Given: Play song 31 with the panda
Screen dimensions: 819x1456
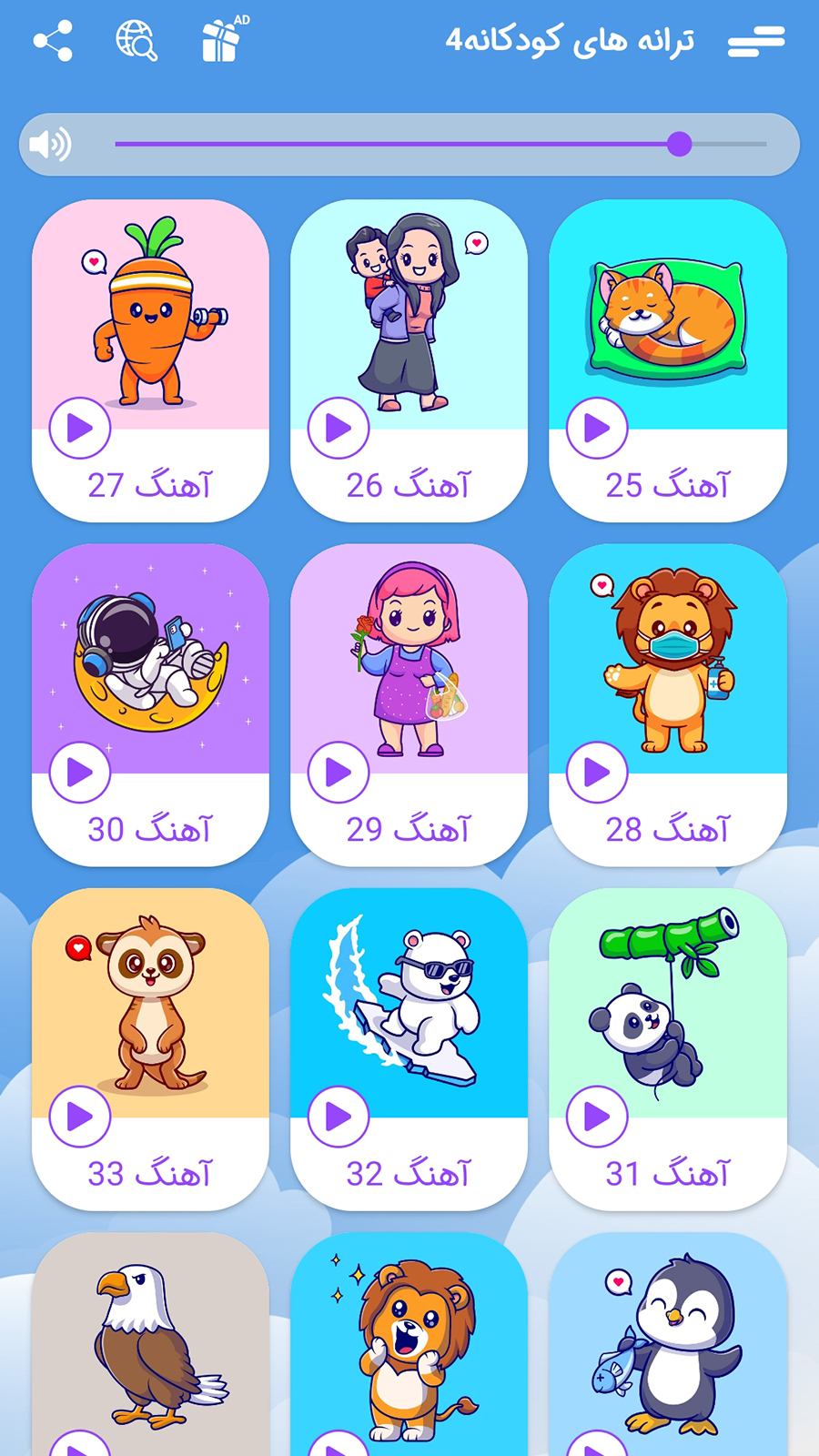Looking at the screenshot, I should pos(597,1117).
